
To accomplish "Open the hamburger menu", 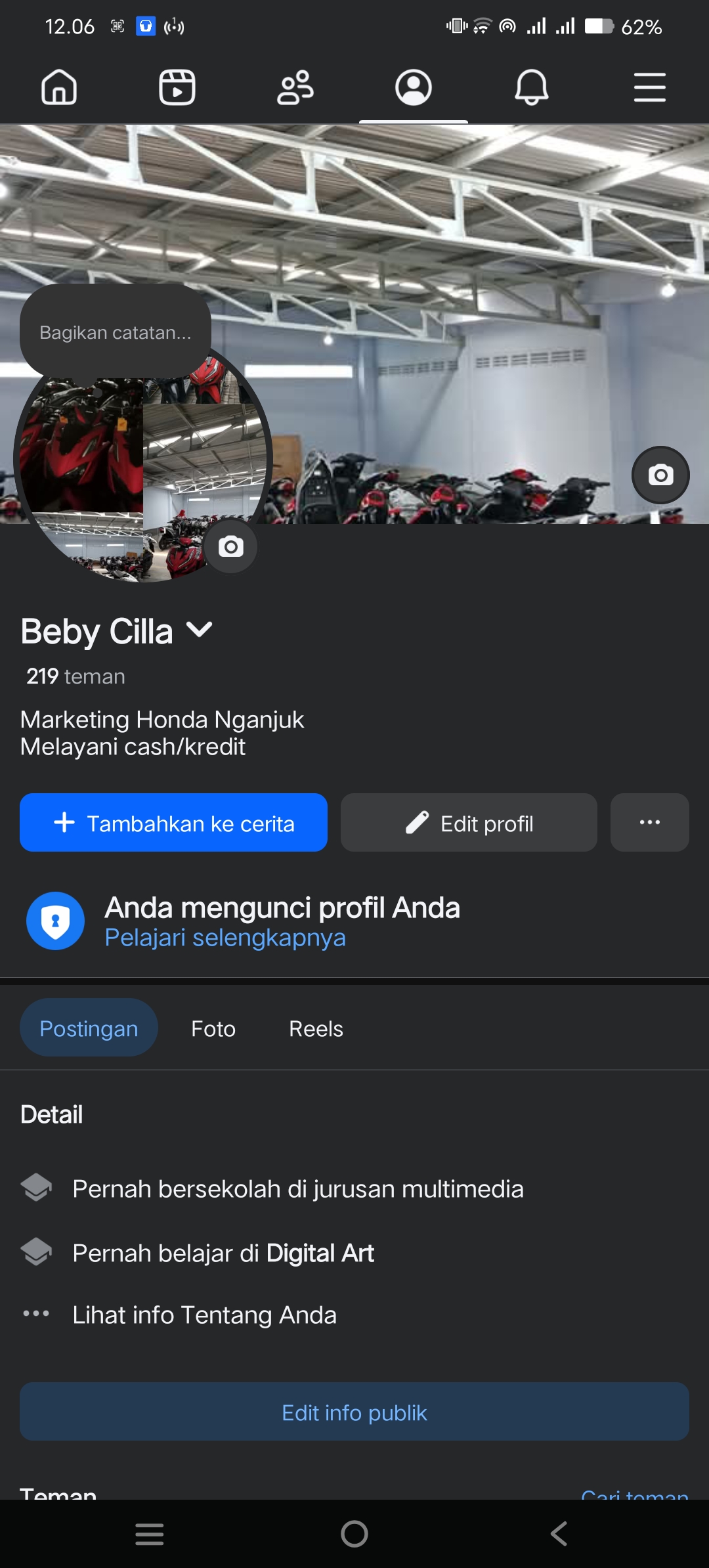I will [x=649, y=87].
